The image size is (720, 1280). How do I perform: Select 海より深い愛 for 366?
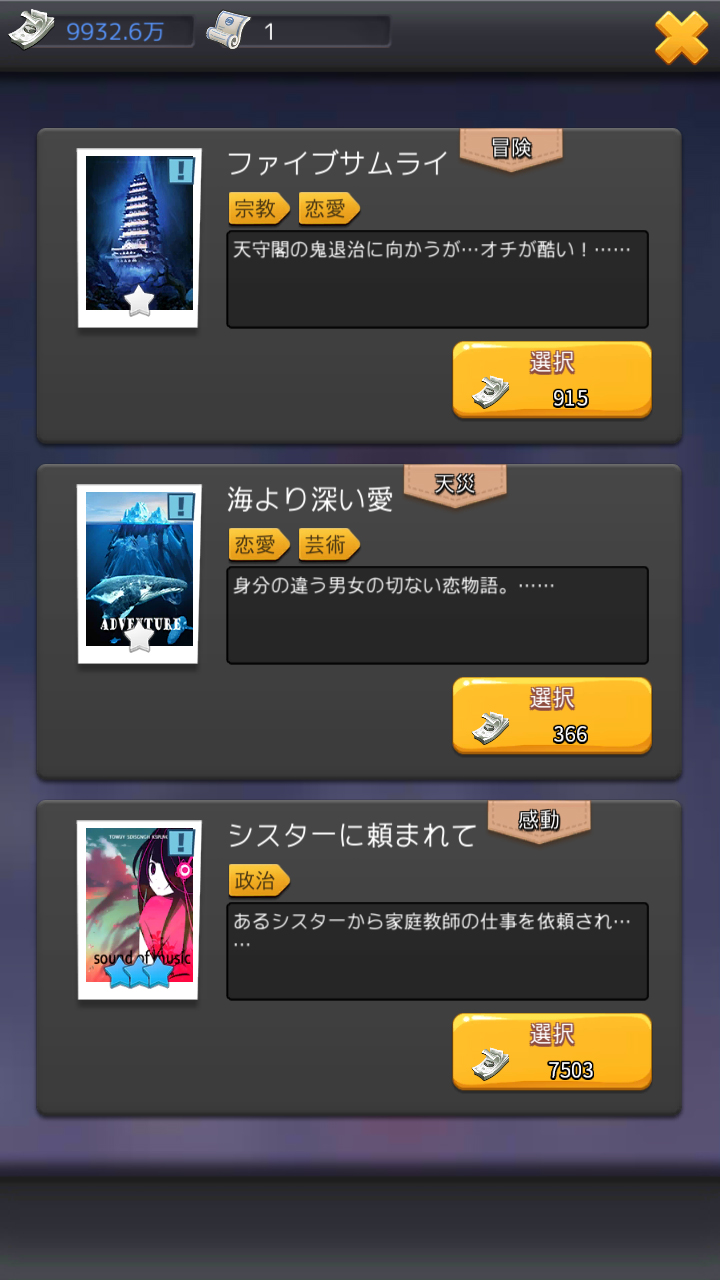(x=552, y=715)
